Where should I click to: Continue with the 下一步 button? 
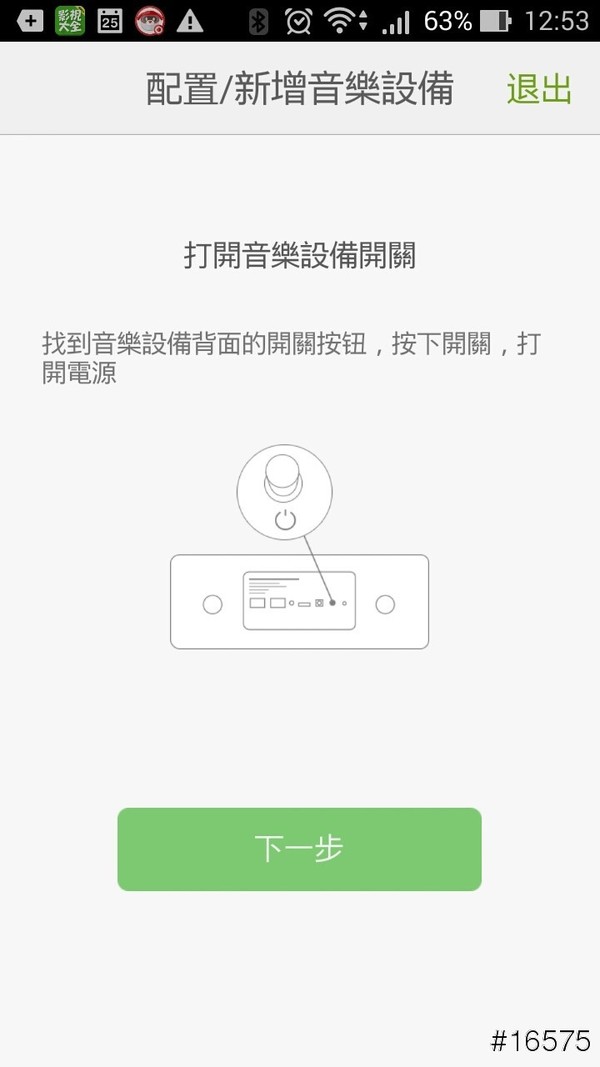299,849
